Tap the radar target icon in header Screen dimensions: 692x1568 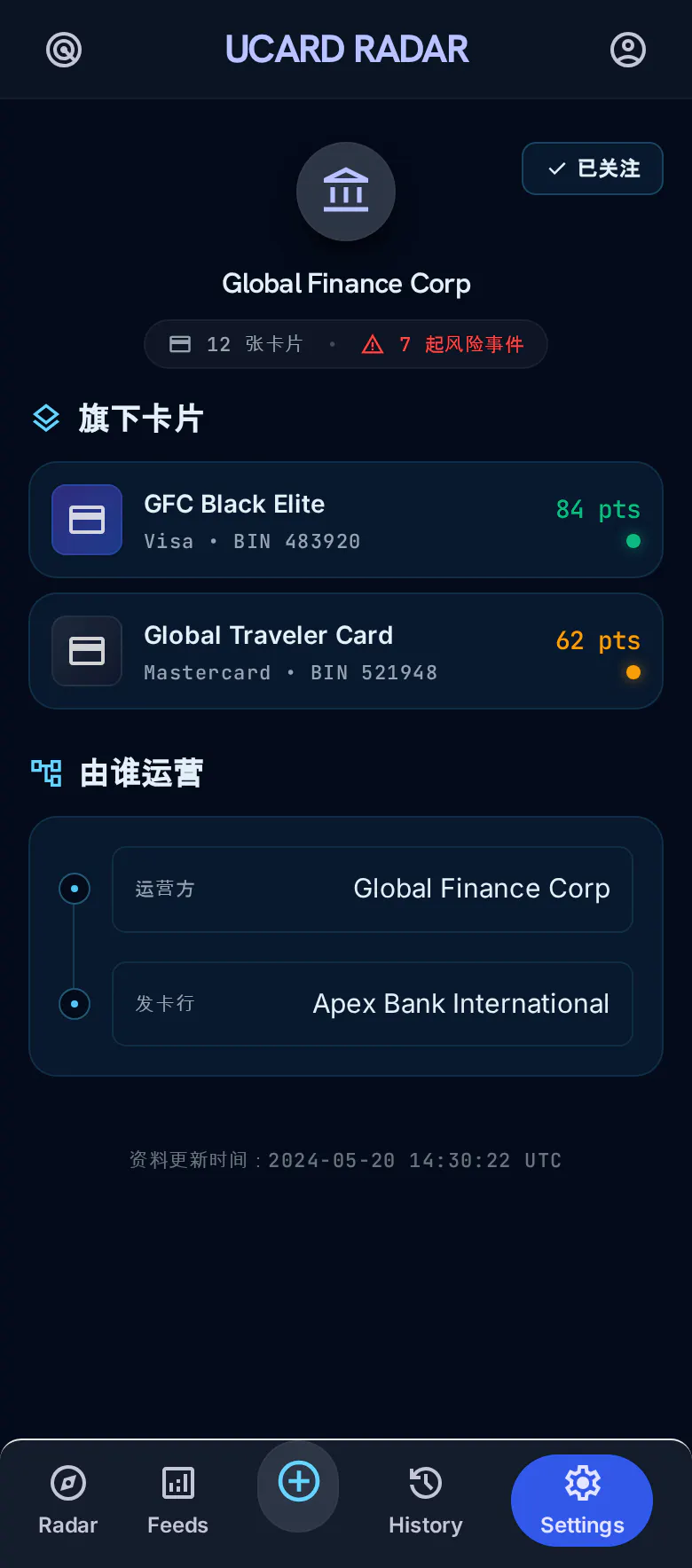point(64,50)
